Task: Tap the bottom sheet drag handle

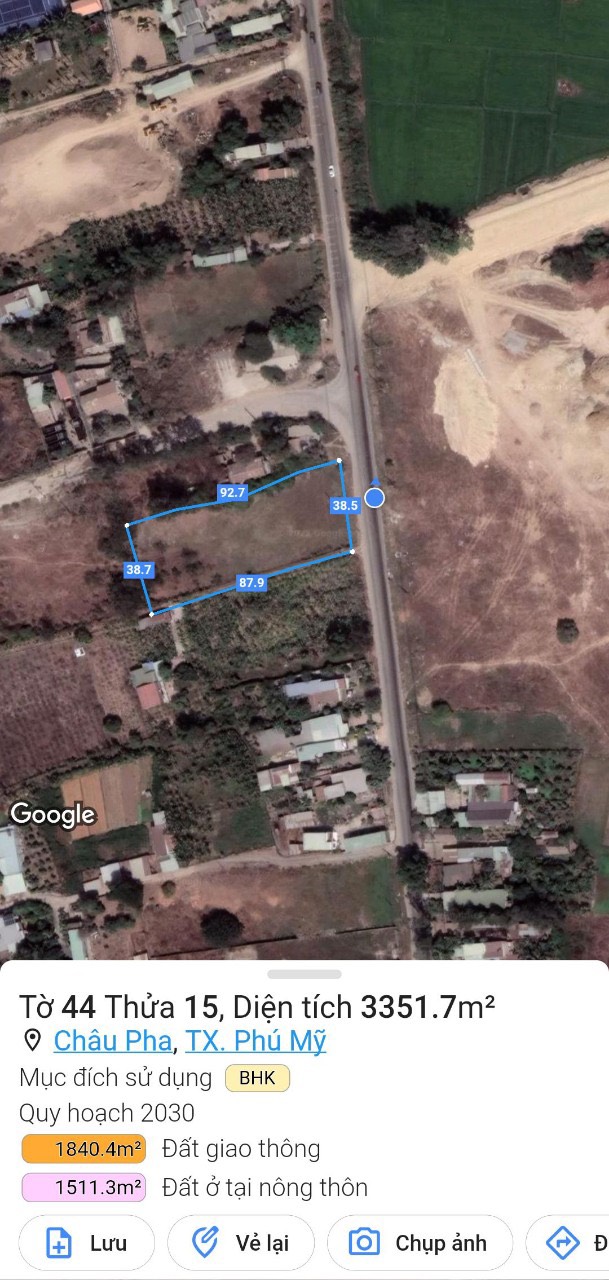Action: pyautogui.click(x=304, y=974)
